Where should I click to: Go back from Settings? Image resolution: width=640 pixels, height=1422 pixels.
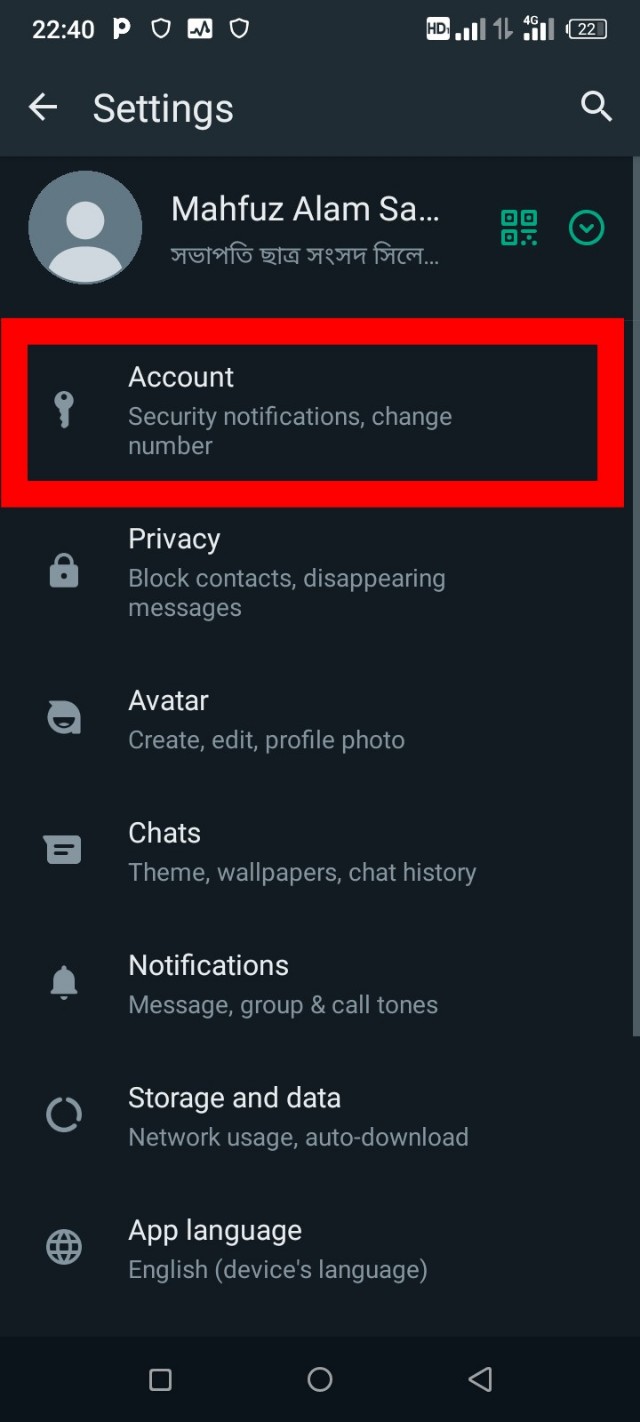43,108
